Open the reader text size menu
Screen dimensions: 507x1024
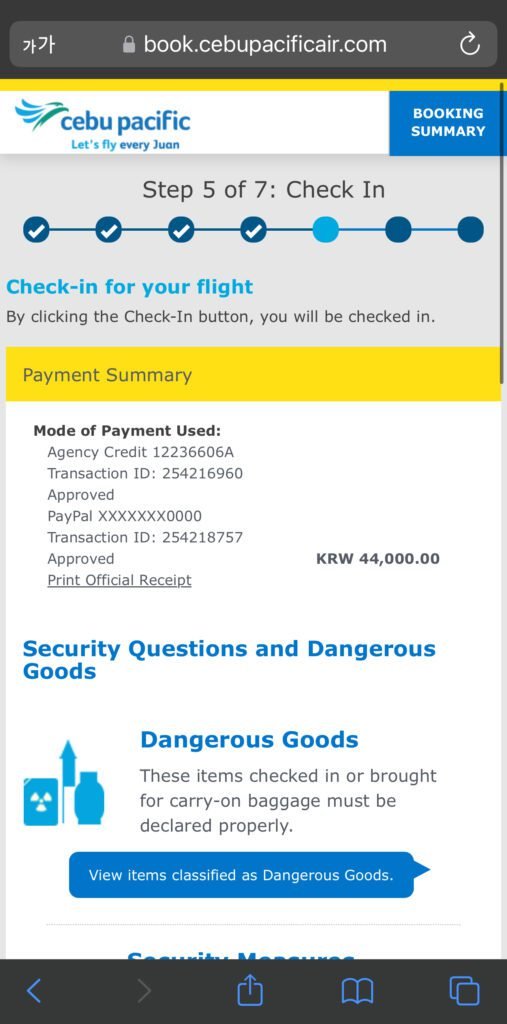pos(39,44)
